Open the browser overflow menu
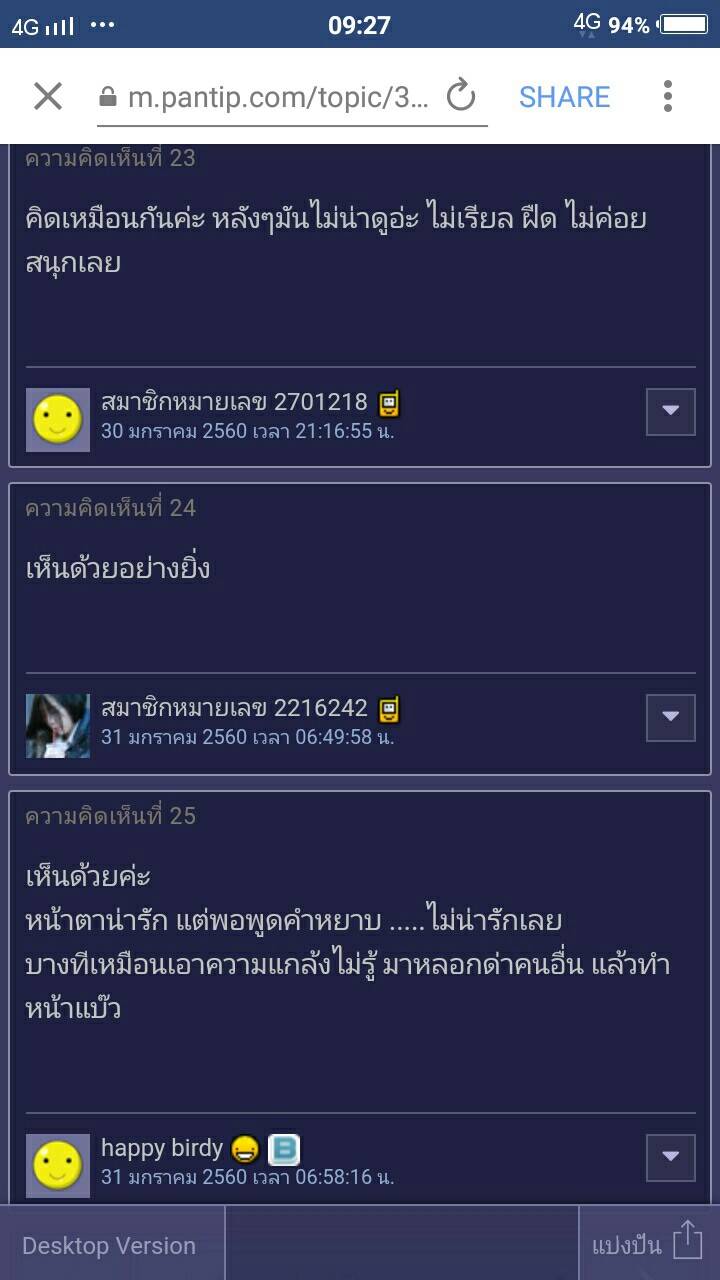Image resolution: width=720 pixels, height=1280 pixels. (667, 97)
